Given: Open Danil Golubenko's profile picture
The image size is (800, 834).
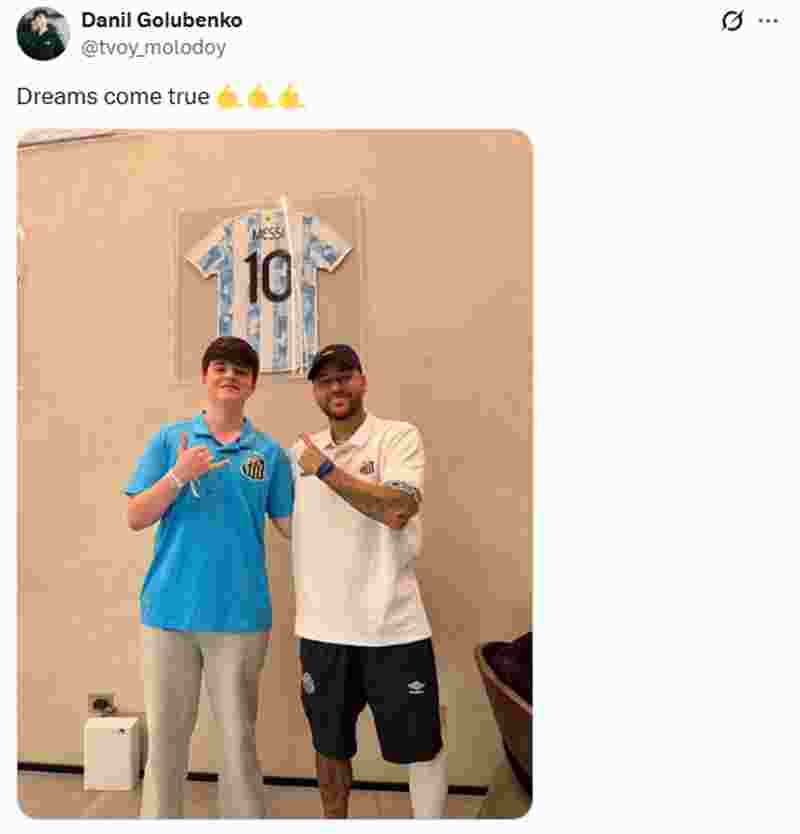Looking at the screenshot, I should coord(43,34).
